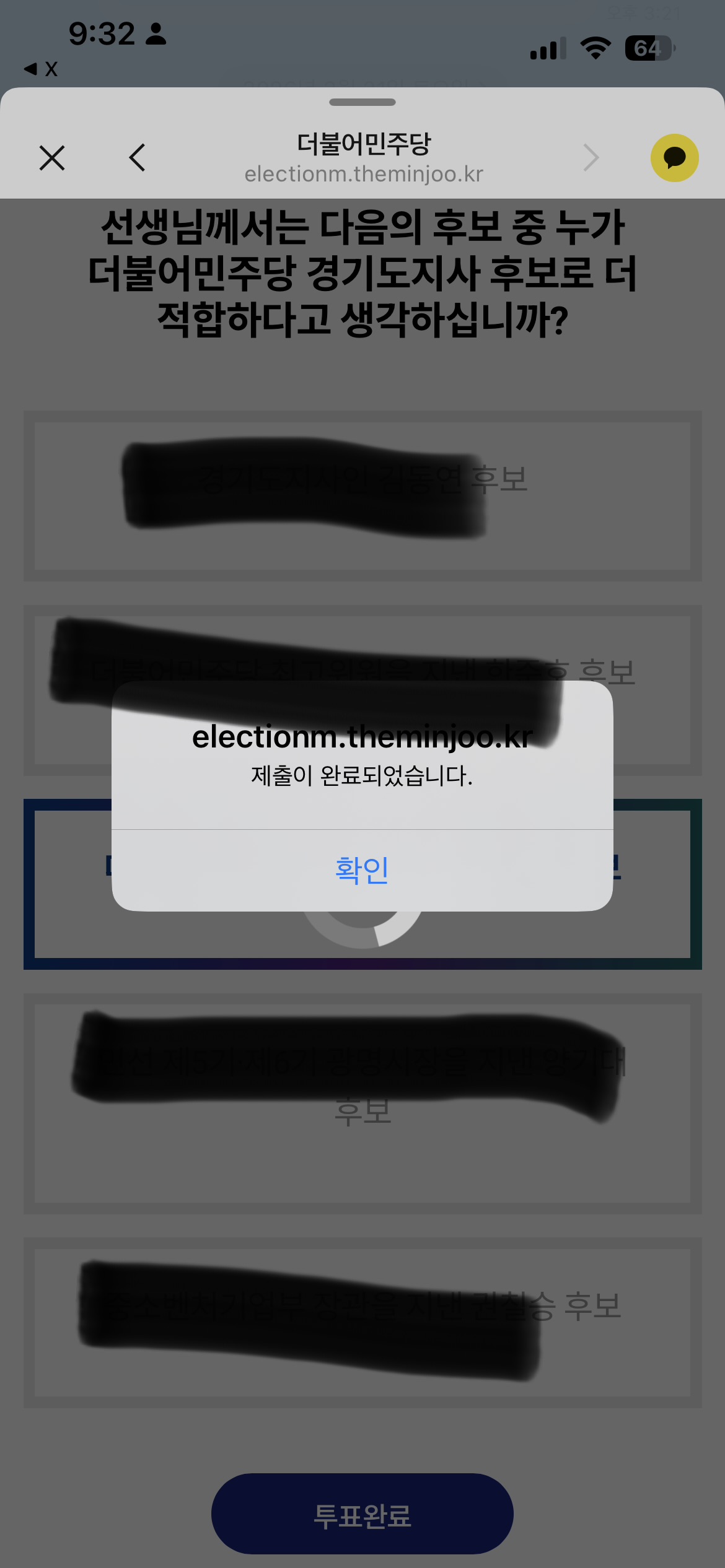The width and height of the screenshot is (725, 1568).
Task: Close the in-app browser with the X
Action: click(x=52, y=158)
